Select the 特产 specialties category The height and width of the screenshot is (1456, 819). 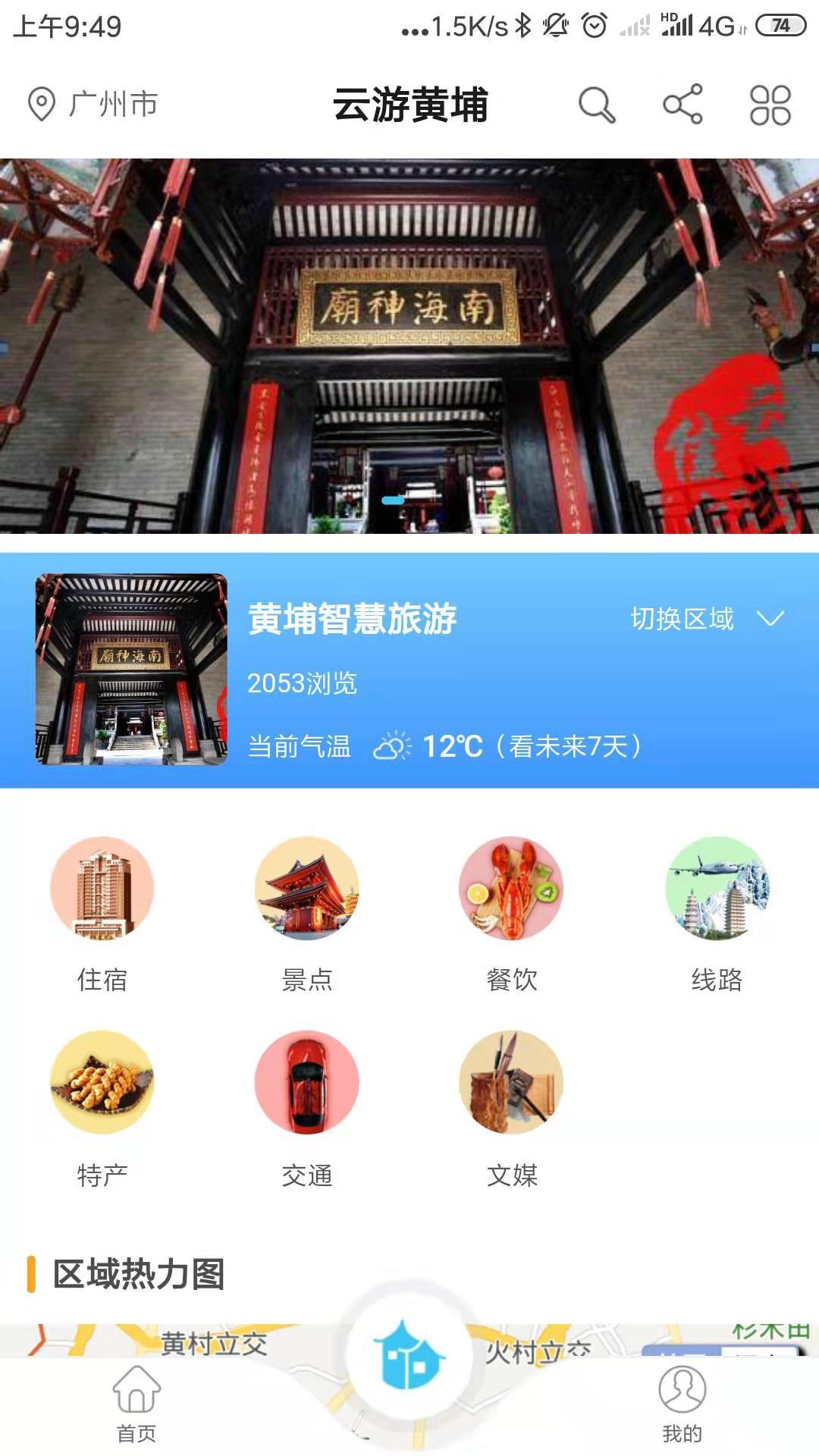pos(102,1107)
